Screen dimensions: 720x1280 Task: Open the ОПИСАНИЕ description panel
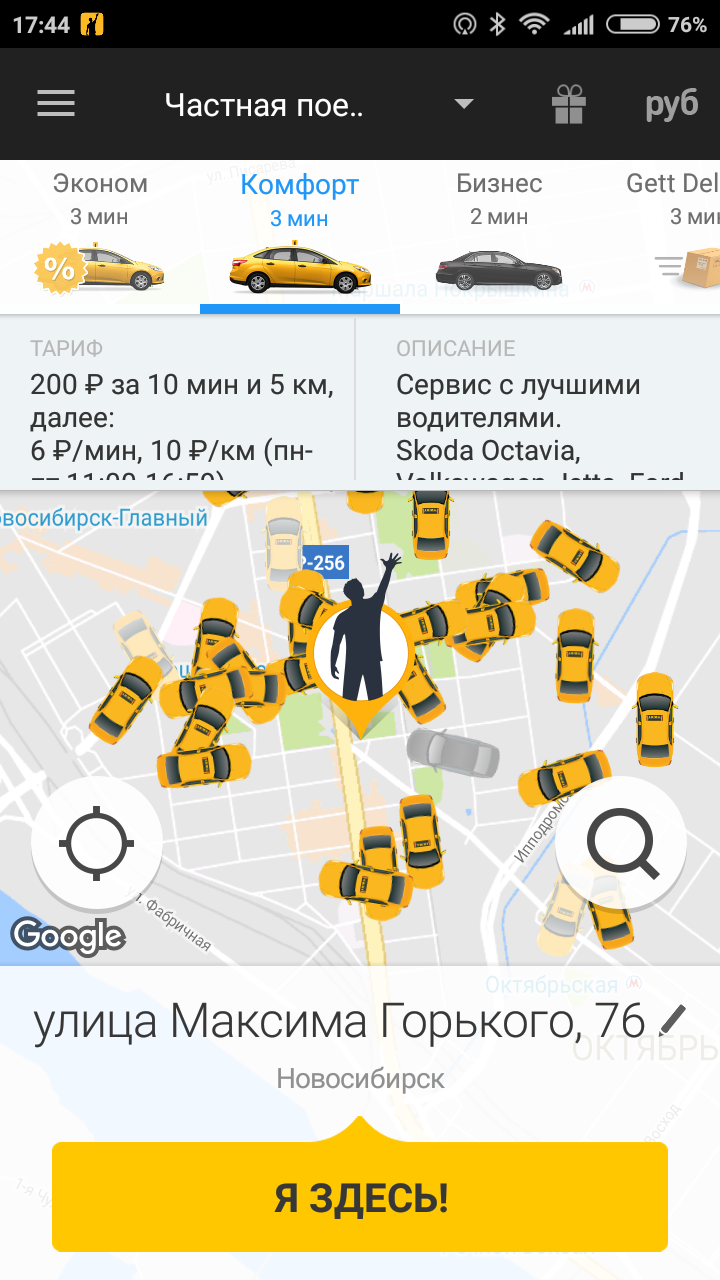(538, 404)
